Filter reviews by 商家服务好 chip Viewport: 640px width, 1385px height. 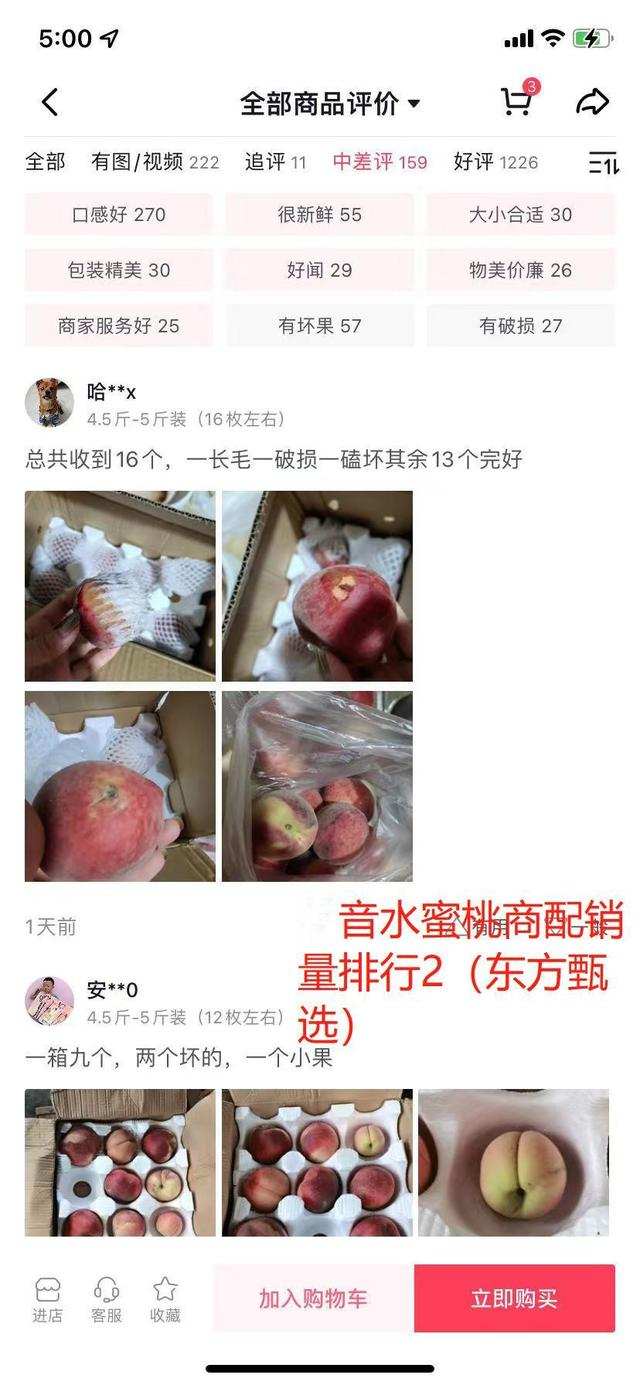point(119,326)
